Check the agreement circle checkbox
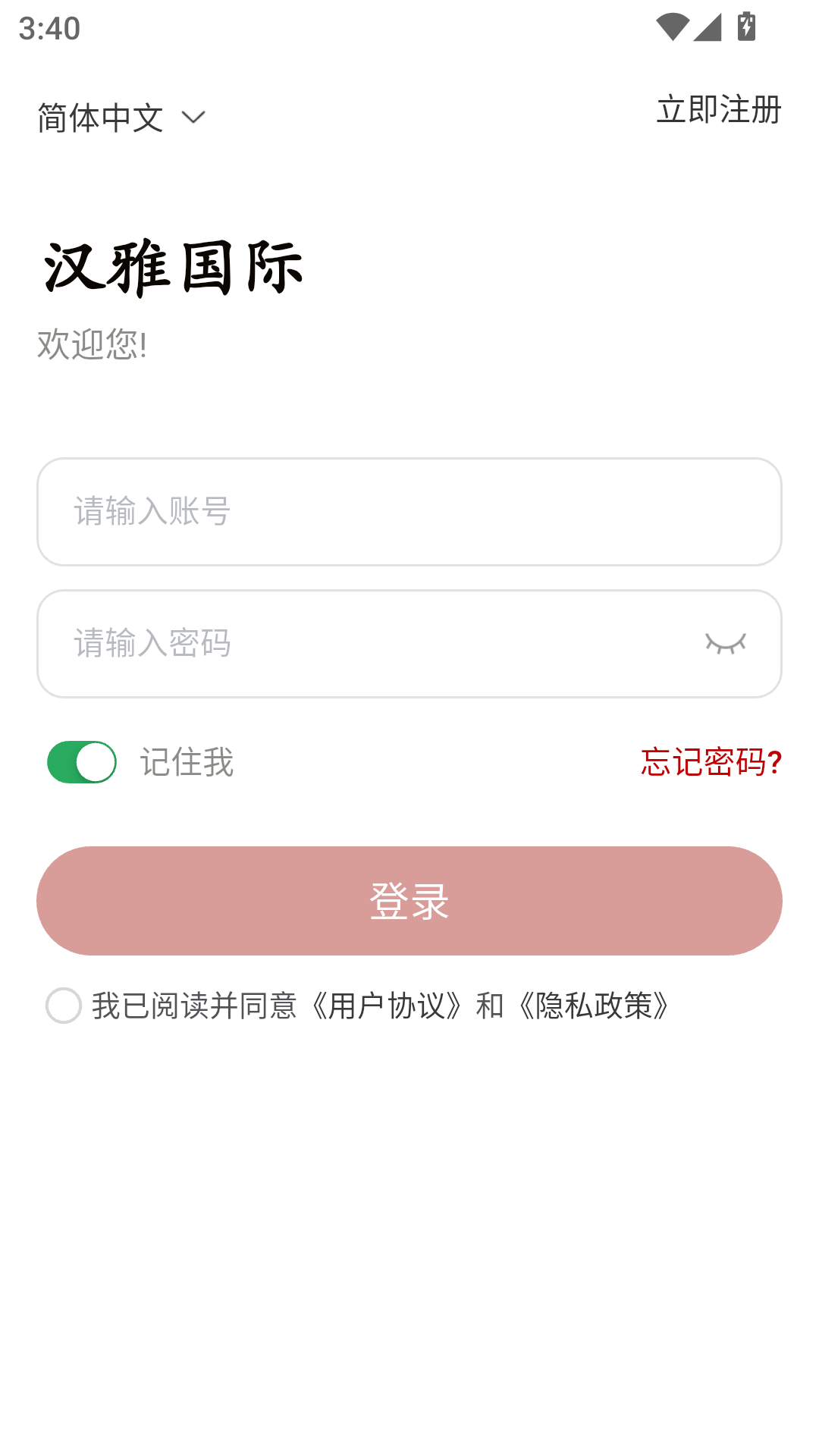The width and height of the screenshot is (819, 1456). (64, 1004)
